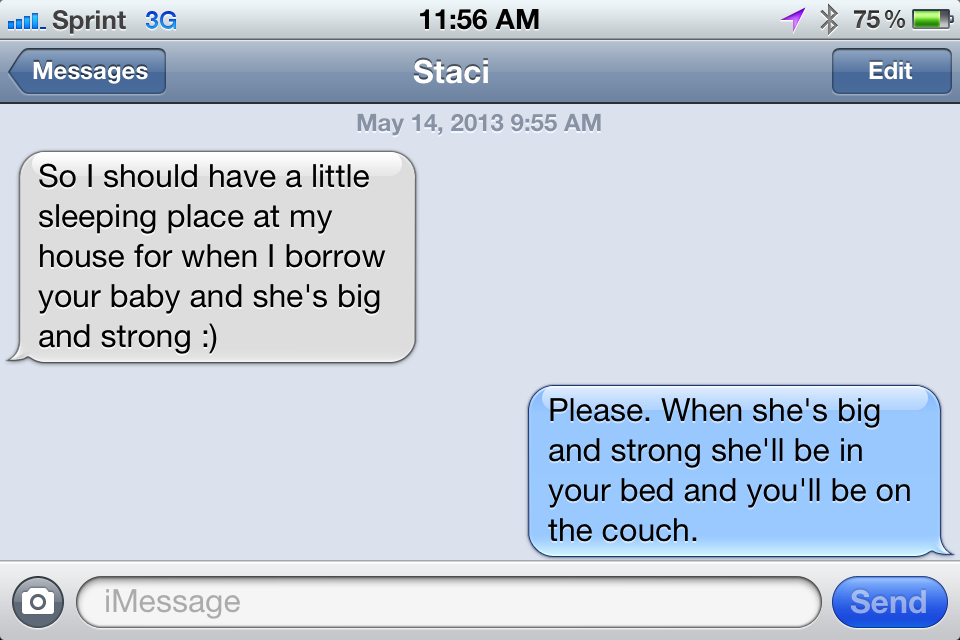Focus the iMessage text field

[x=448, y=601]
